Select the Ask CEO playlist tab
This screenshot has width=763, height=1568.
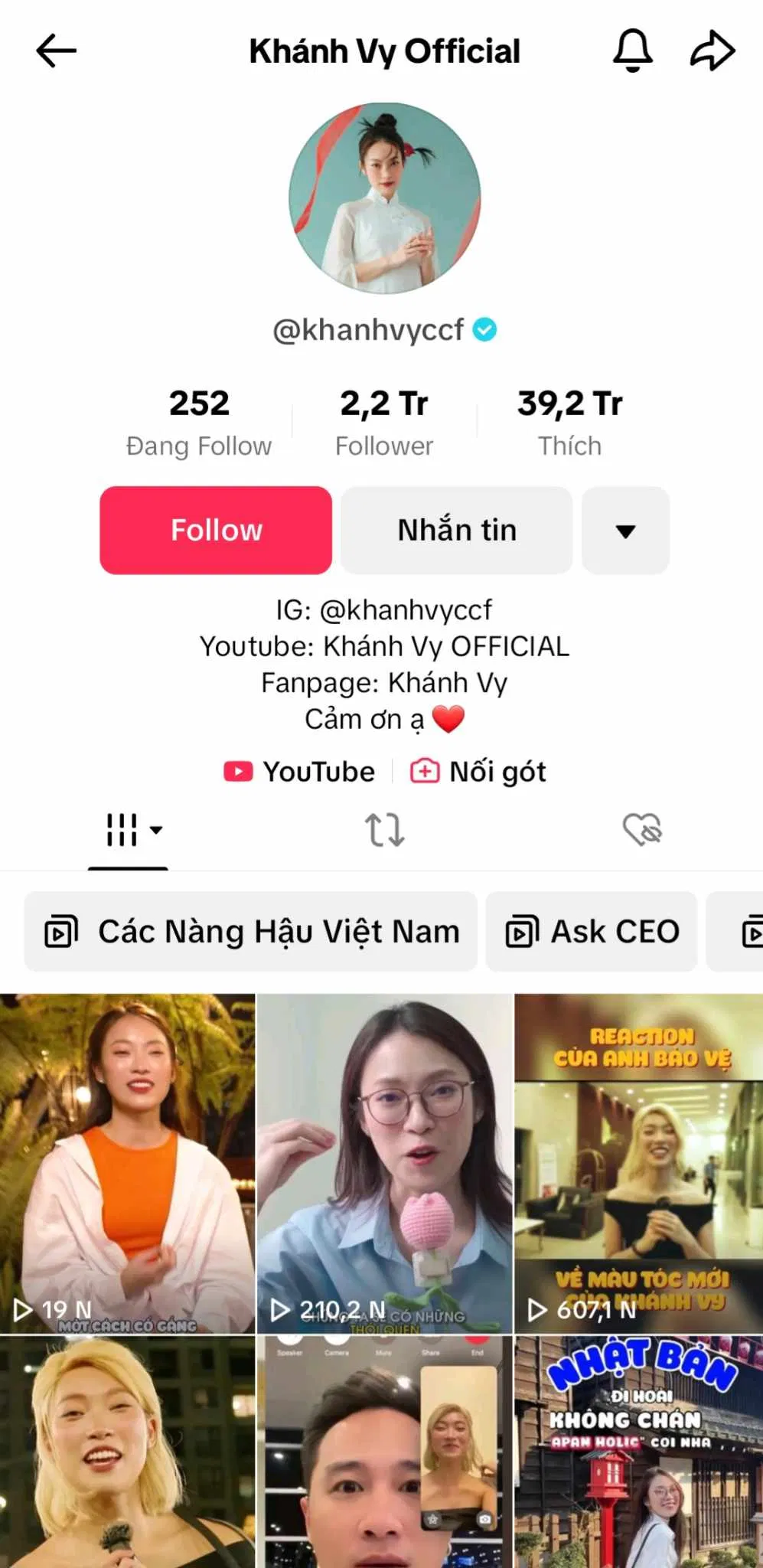tap(591, 931)
